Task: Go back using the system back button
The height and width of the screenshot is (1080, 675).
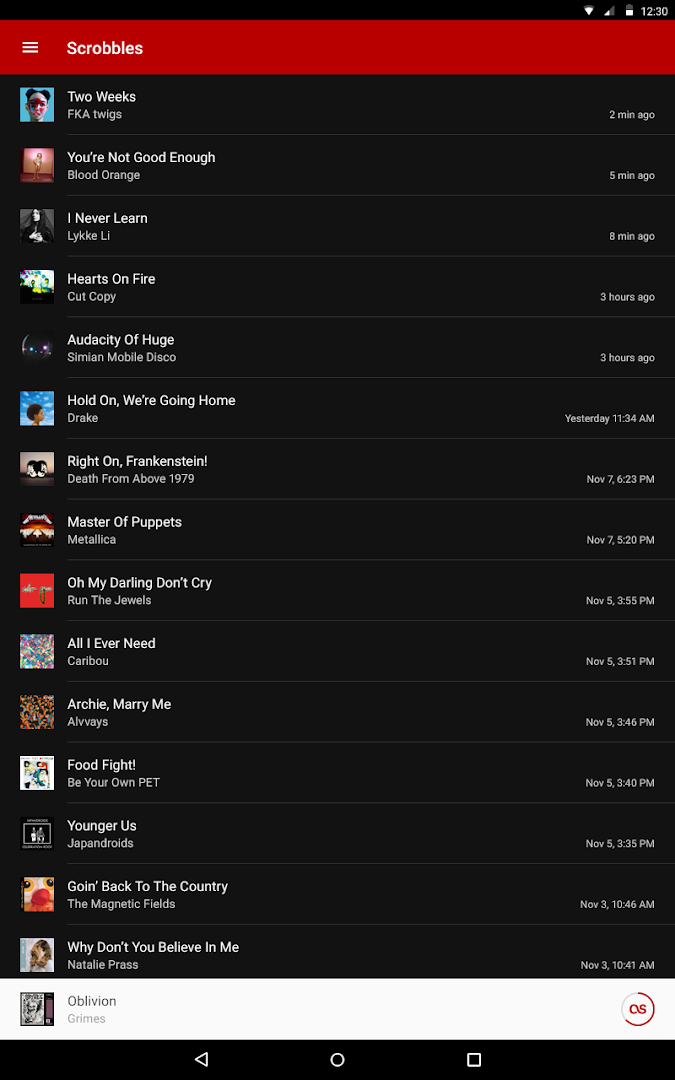Action: [x=201, y=1060]
